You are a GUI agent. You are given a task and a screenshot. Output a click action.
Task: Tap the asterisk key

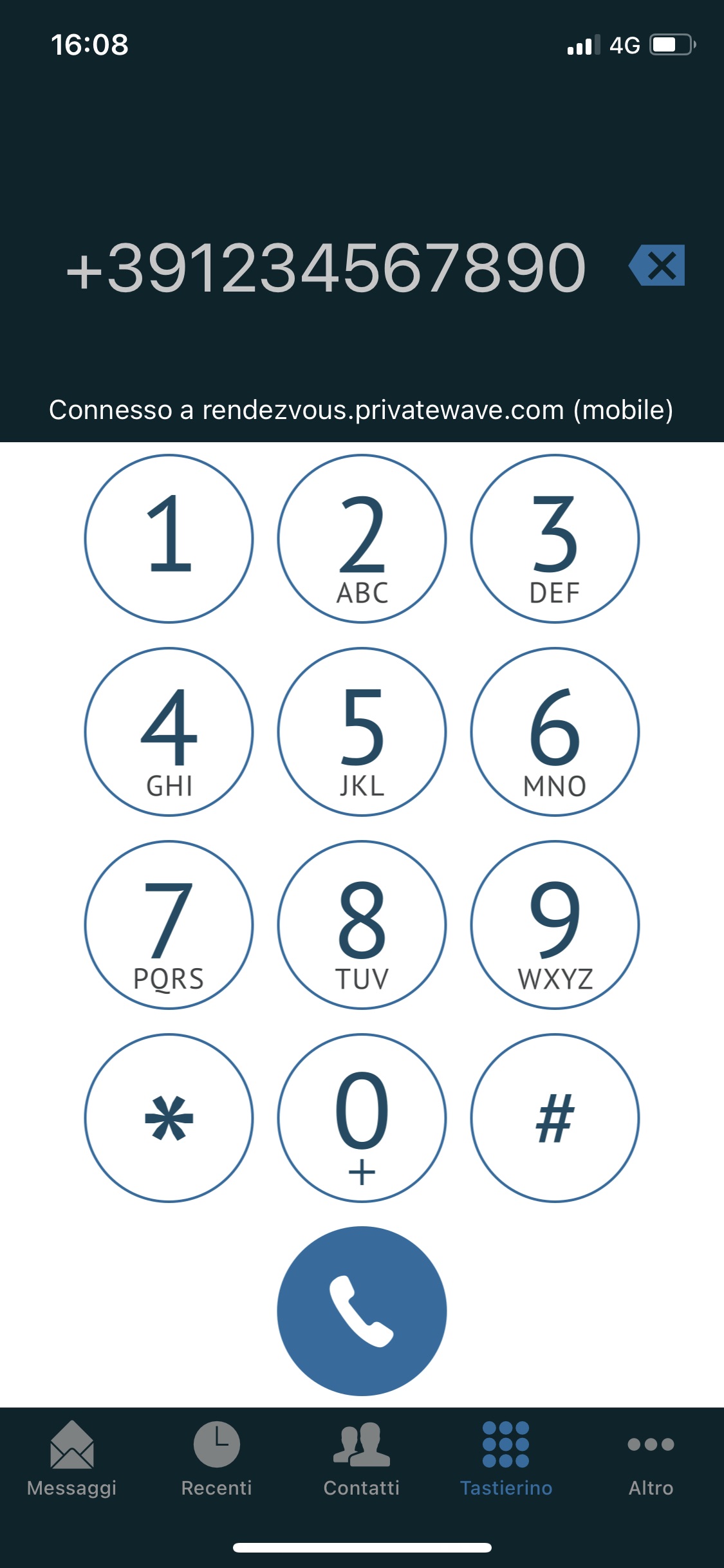point(169,1118)
